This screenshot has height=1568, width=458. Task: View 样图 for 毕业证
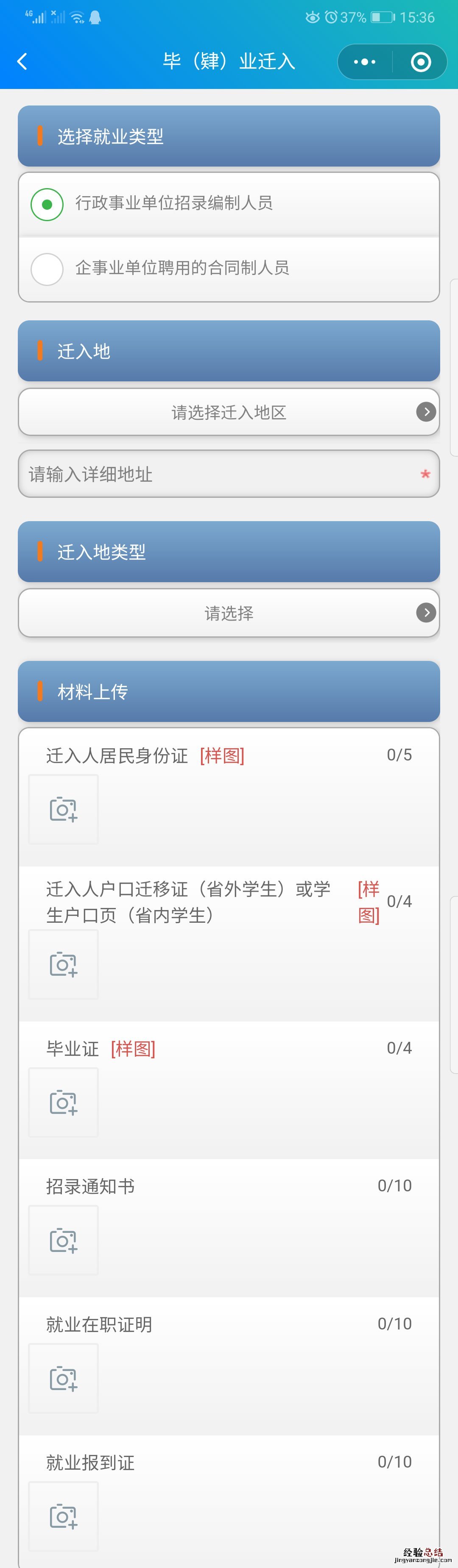[133, 1049]
